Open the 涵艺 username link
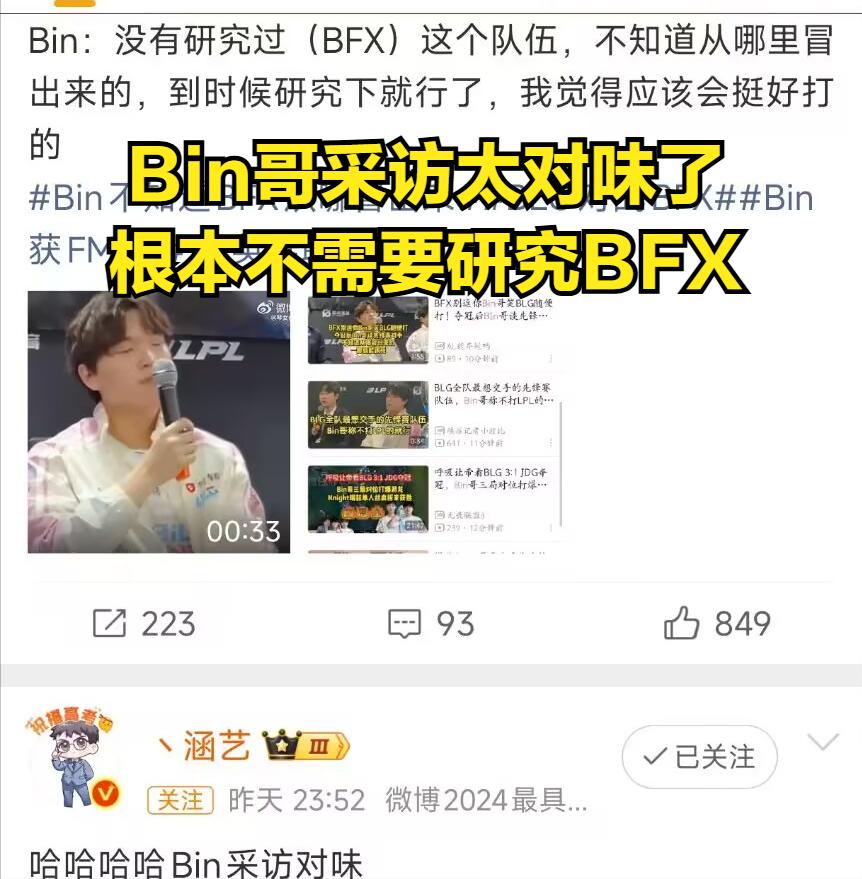 coord(203,745)
